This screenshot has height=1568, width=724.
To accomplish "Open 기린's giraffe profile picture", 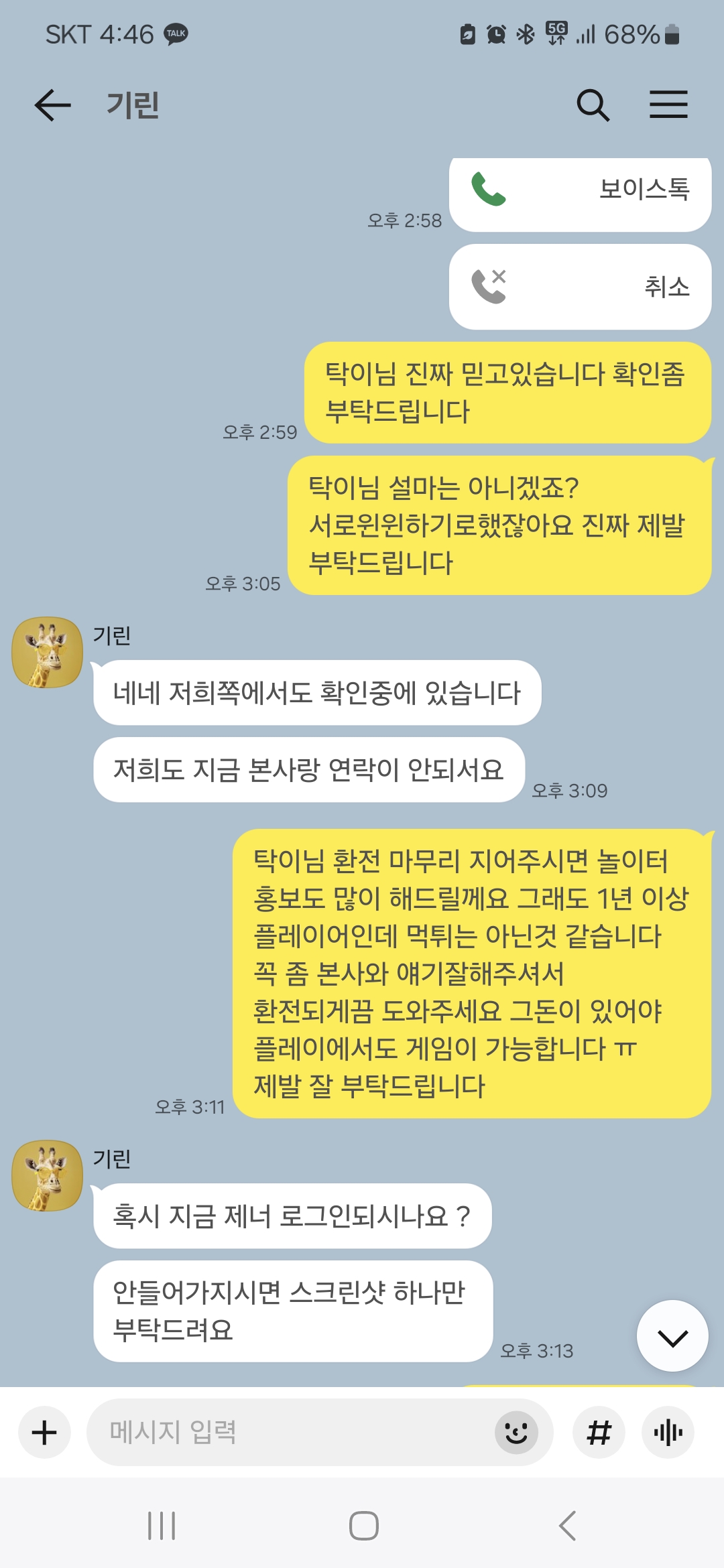I will click(47, 652).
